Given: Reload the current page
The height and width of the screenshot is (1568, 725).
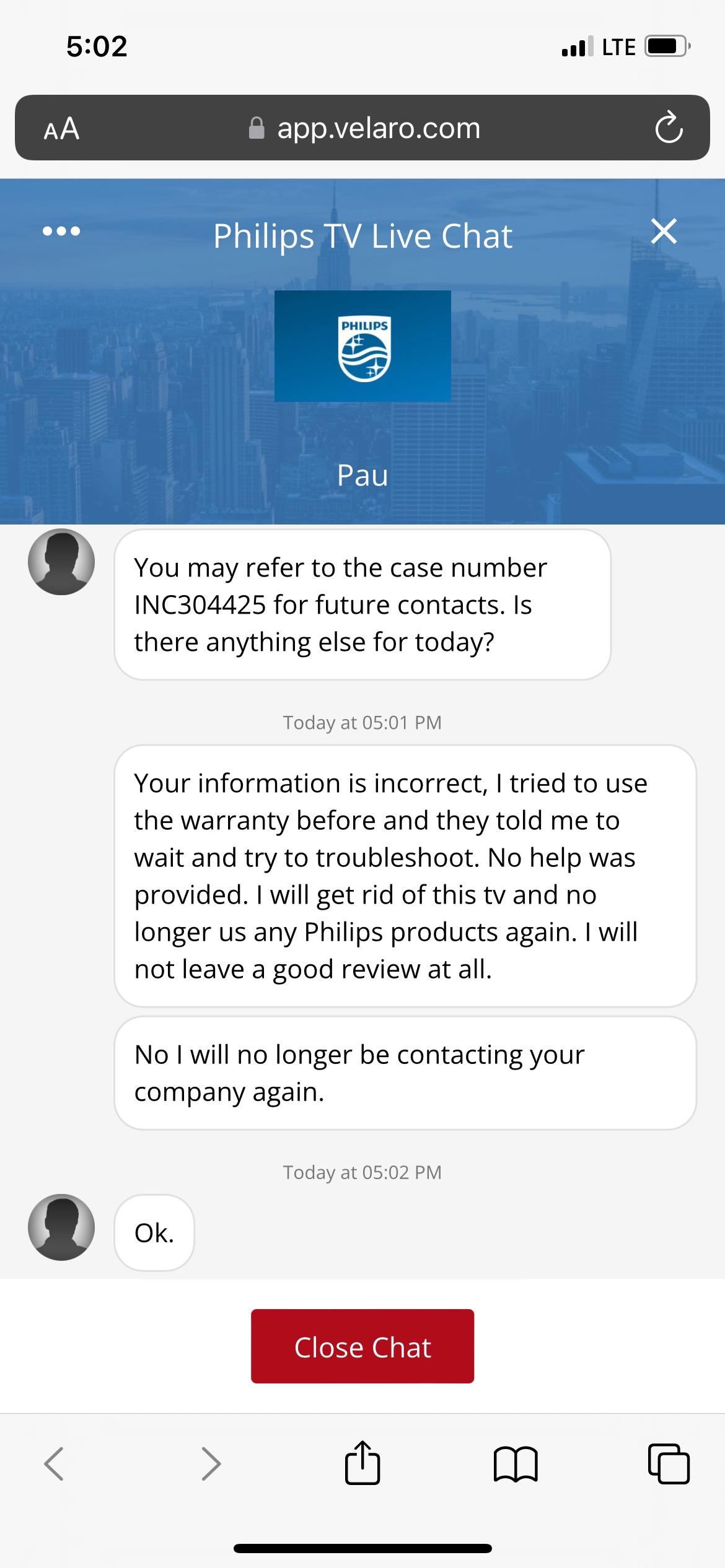Looking at the screenshot, I should [669, 128].
